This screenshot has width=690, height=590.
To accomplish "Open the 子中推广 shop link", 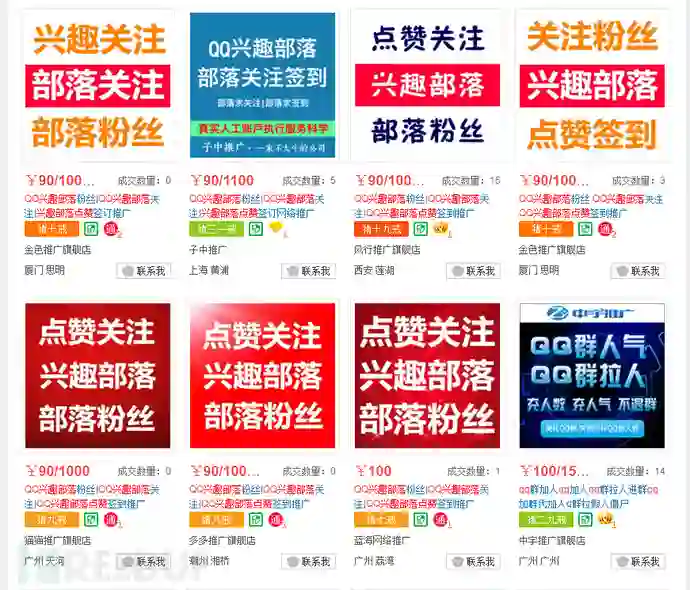I will [x=208, y=250].
